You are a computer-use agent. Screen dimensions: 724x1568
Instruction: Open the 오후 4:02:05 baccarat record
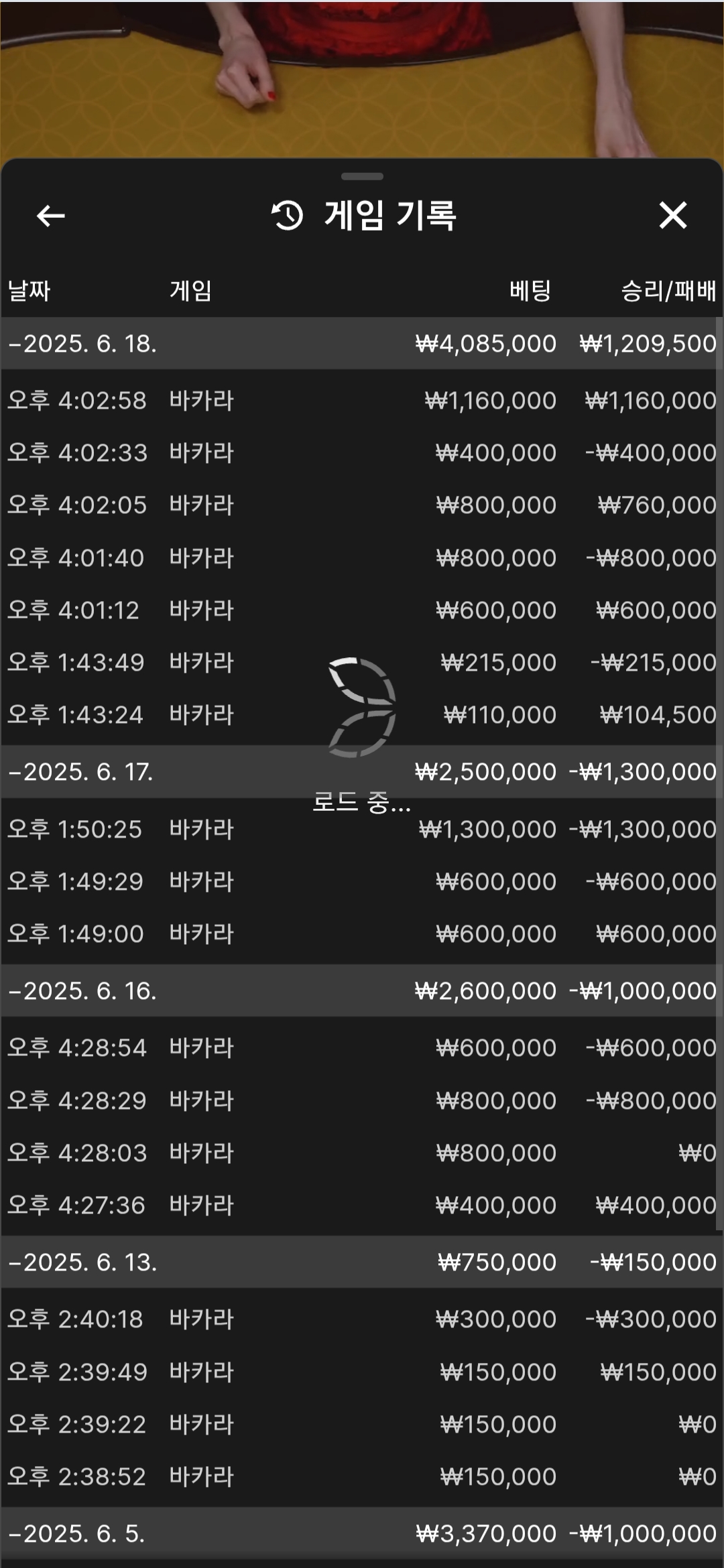point(362,505)
